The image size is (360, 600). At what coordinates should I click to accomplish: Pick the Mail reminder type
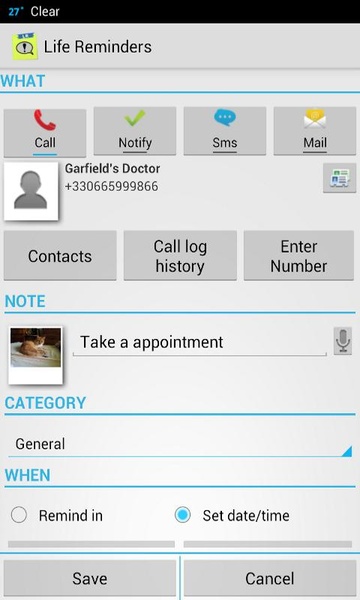(314, 131)
